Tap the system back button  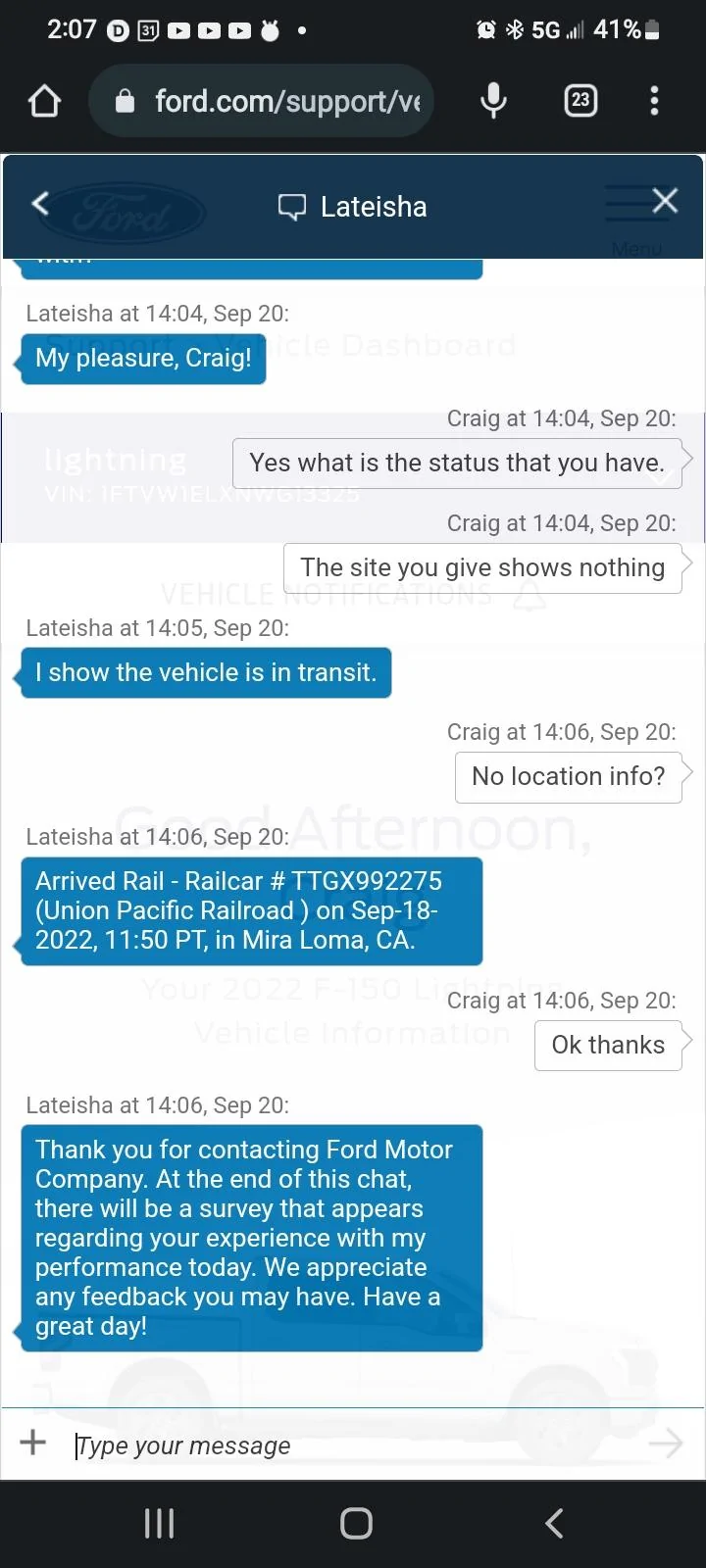pos(554,1523)
